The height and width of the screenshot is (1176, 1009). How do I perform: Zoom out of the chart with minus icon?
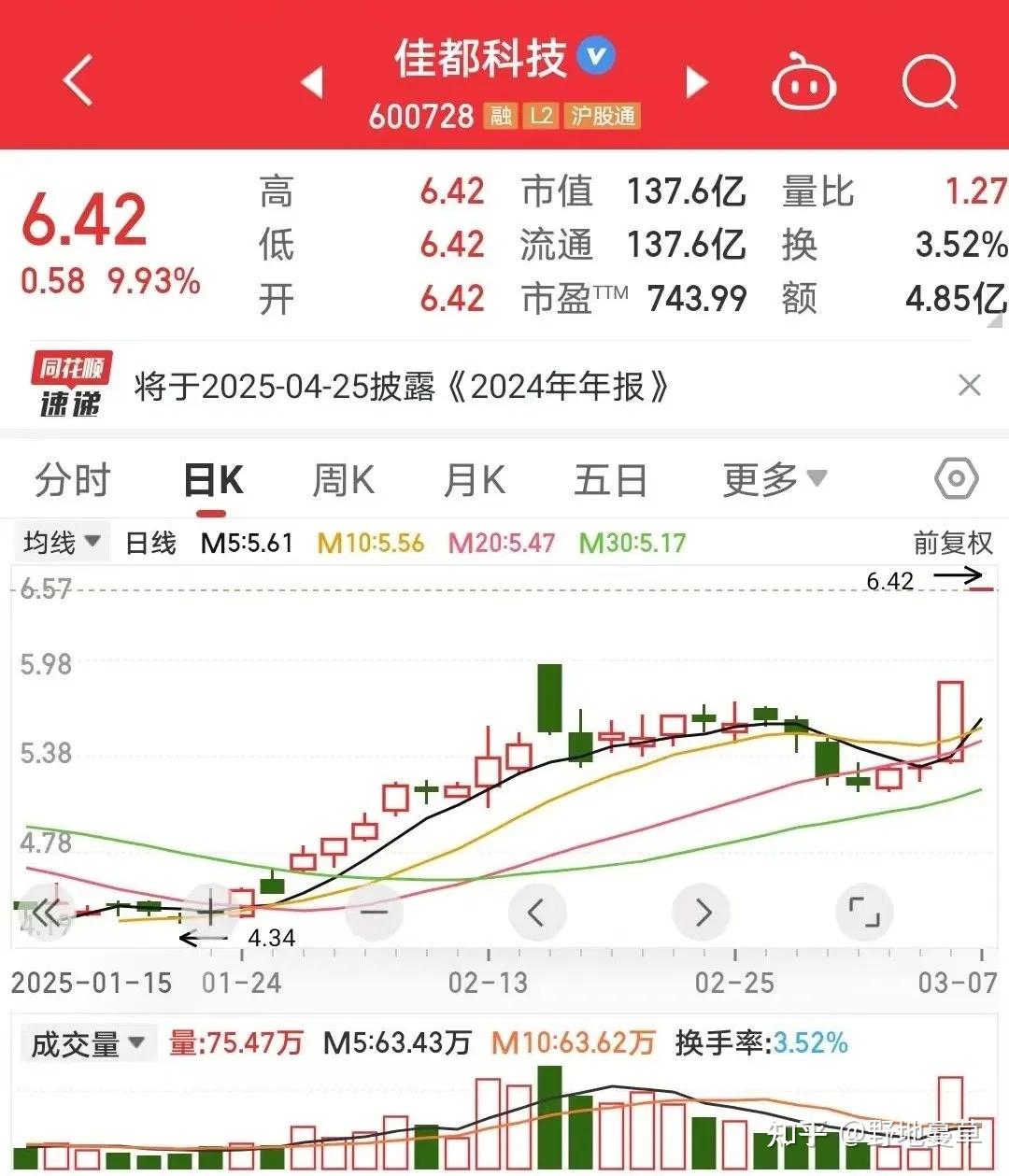[x=374, y=912]
